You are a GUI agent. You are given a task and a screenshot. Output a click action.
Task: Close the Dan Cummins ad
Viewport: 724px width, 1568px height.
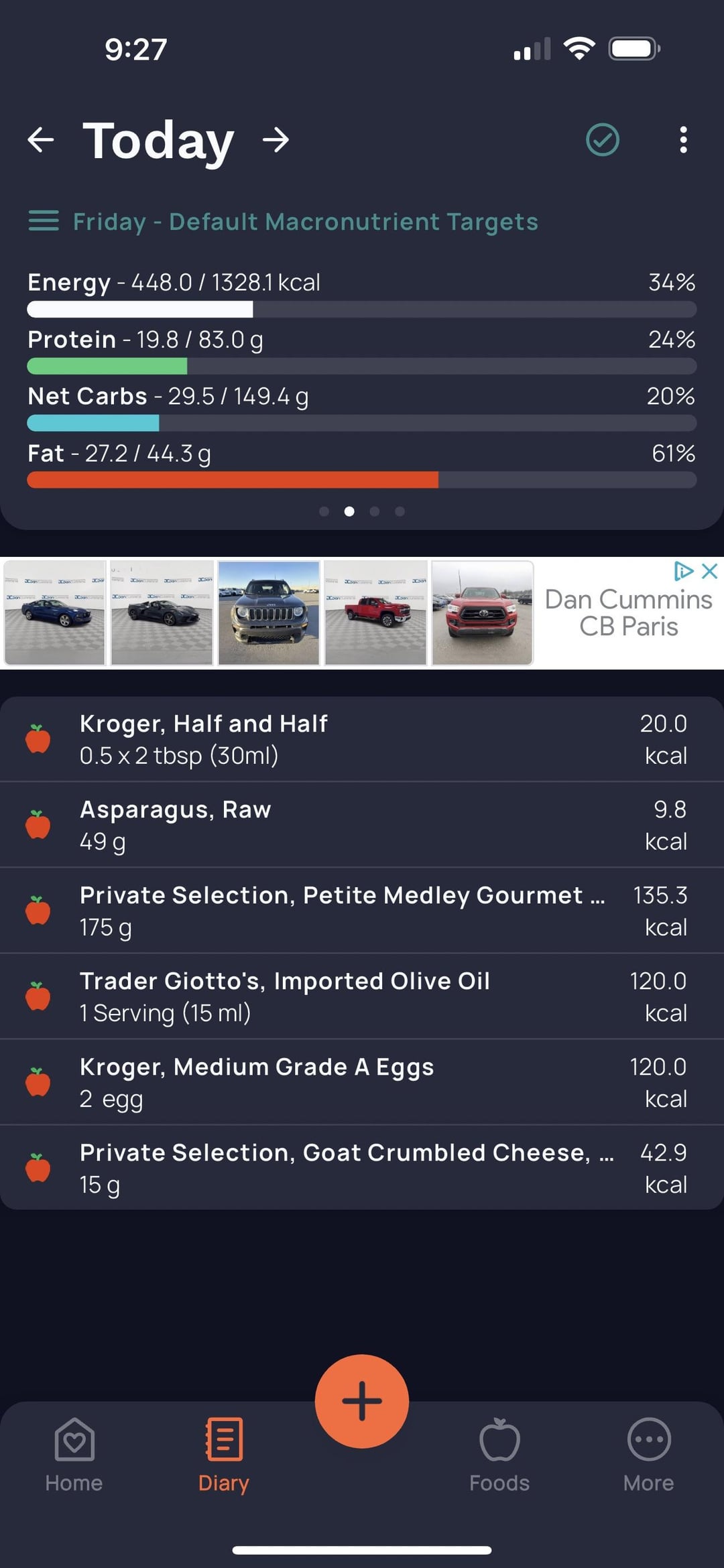(709, 571)
